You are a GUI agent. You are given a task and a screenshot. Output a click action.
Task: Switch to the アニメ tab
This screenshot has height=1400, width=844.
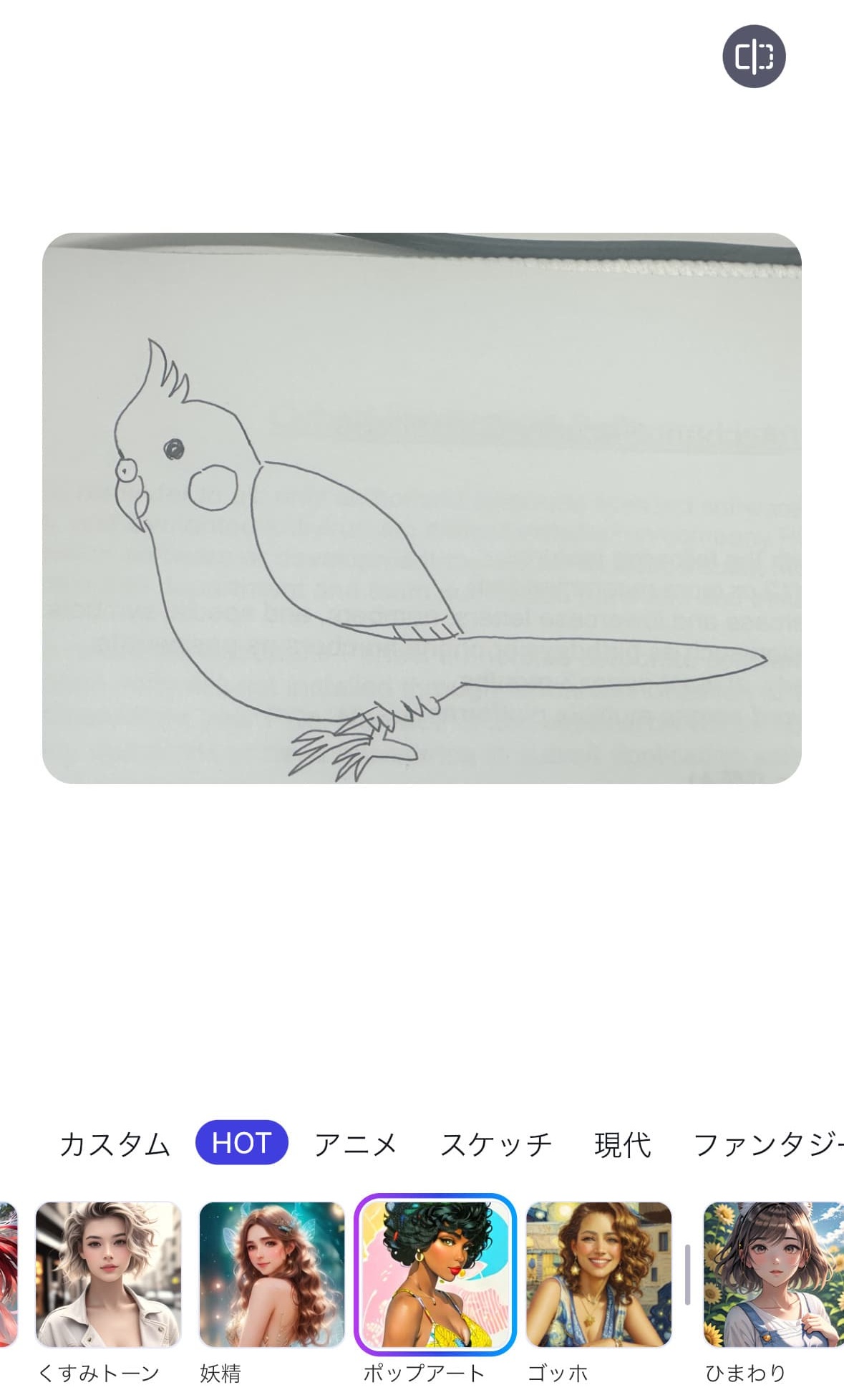pyautogui.click(x=356, y=1144)
